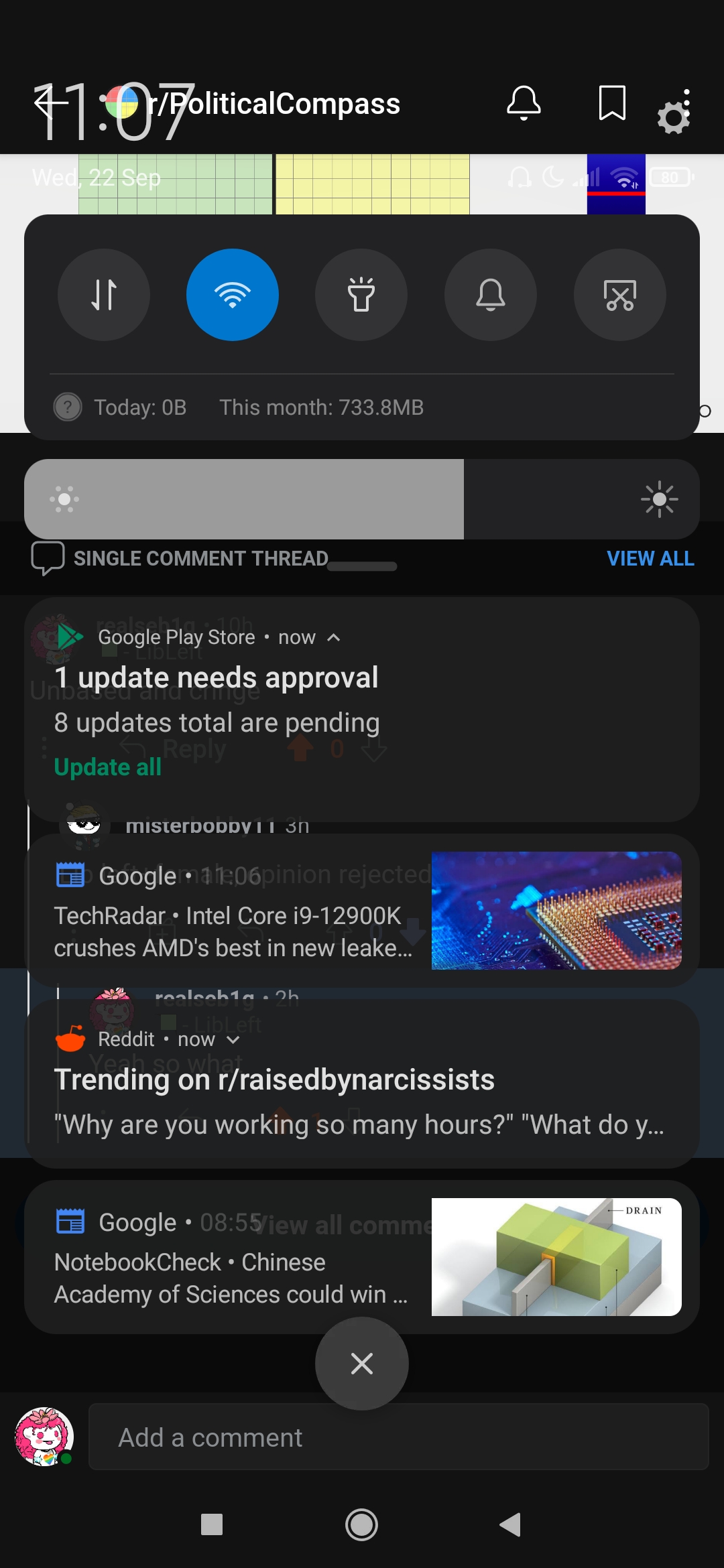The height and width of the screenshot is (1568, 724).
Task: Expand the Reddit trending notification
Action: pos(232,1039)
